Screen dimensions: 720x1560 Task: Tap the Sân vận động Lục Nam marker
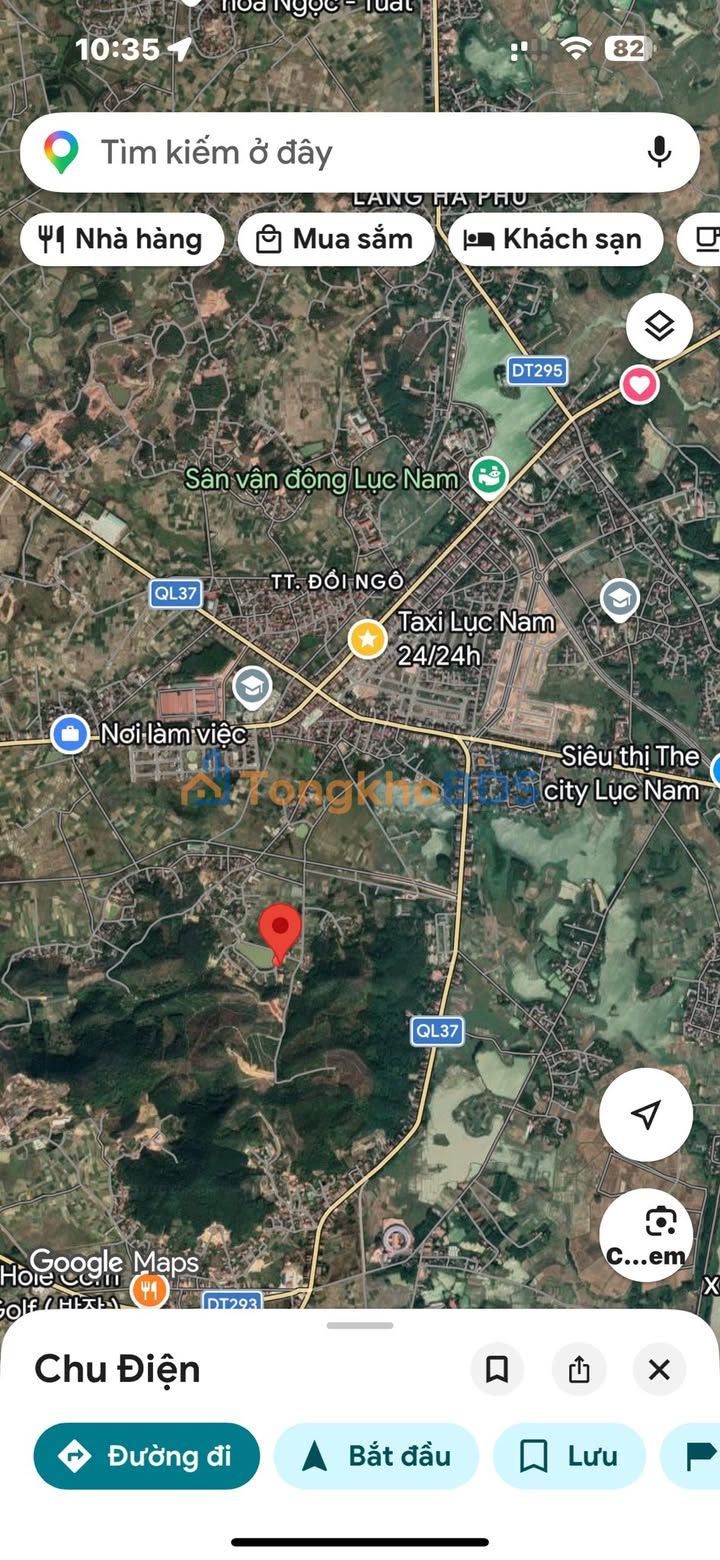[489, 476]
